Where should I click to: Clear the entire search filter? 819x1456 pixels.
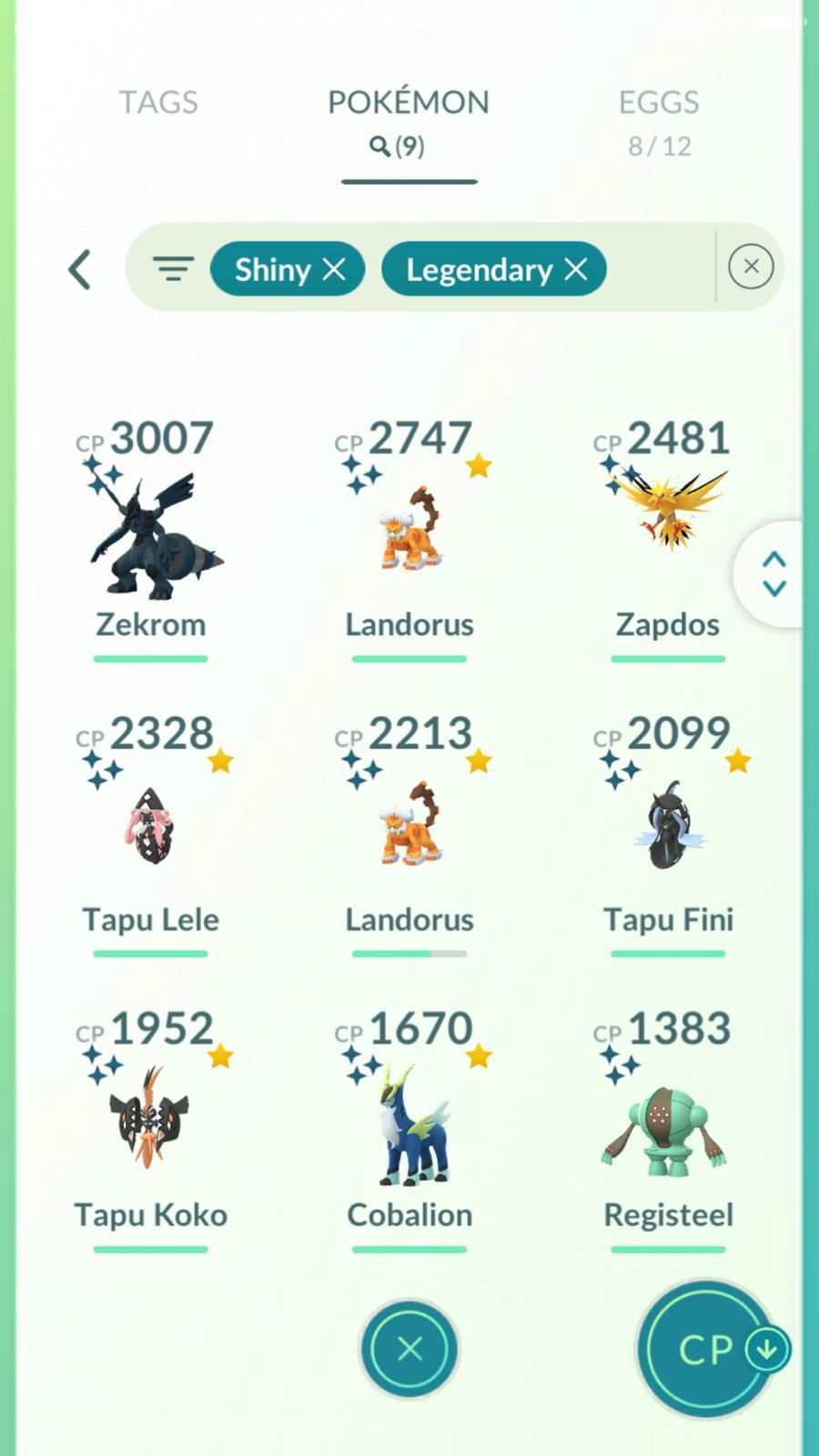coord(751,267)
